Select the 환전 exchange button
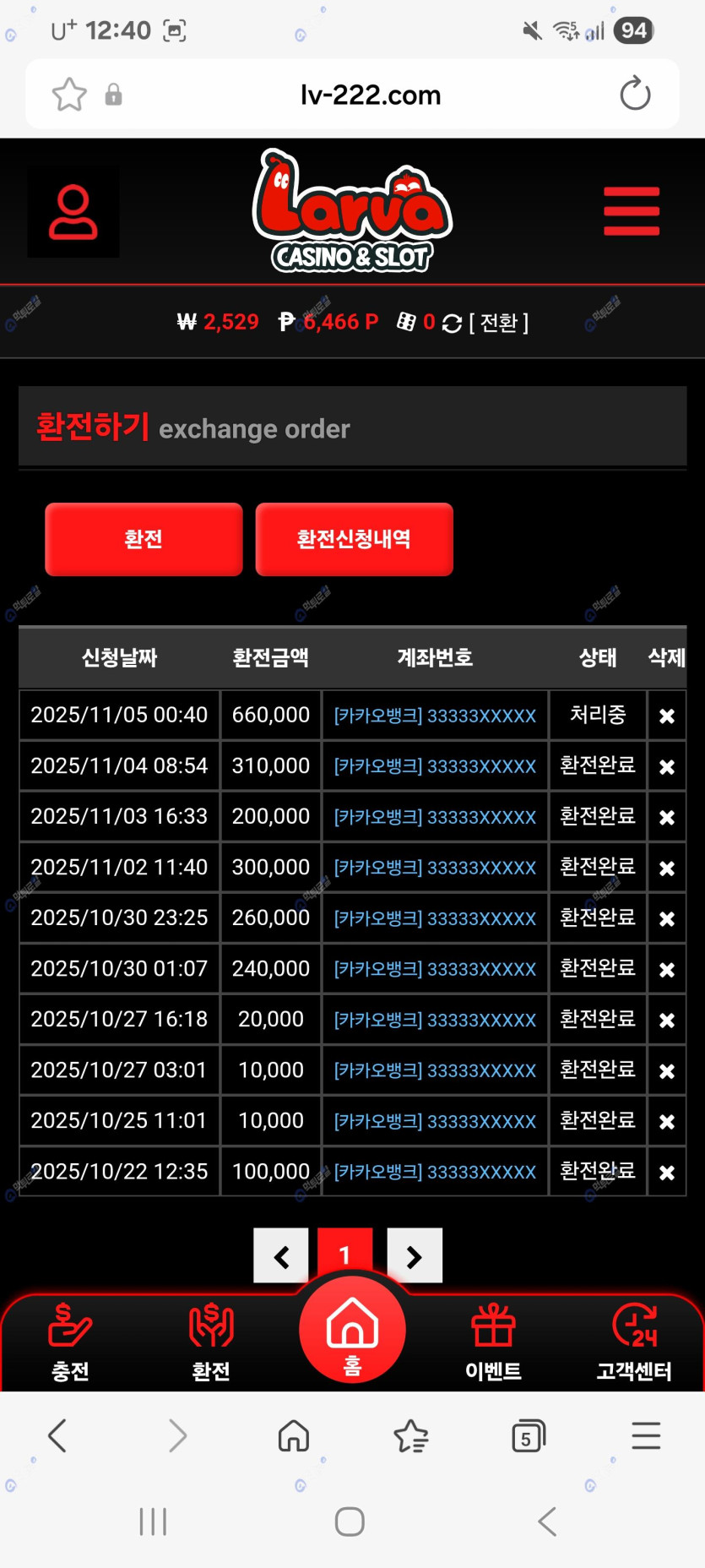The image size is (705, 1568). pyautogui.click(x=144, y=539)
